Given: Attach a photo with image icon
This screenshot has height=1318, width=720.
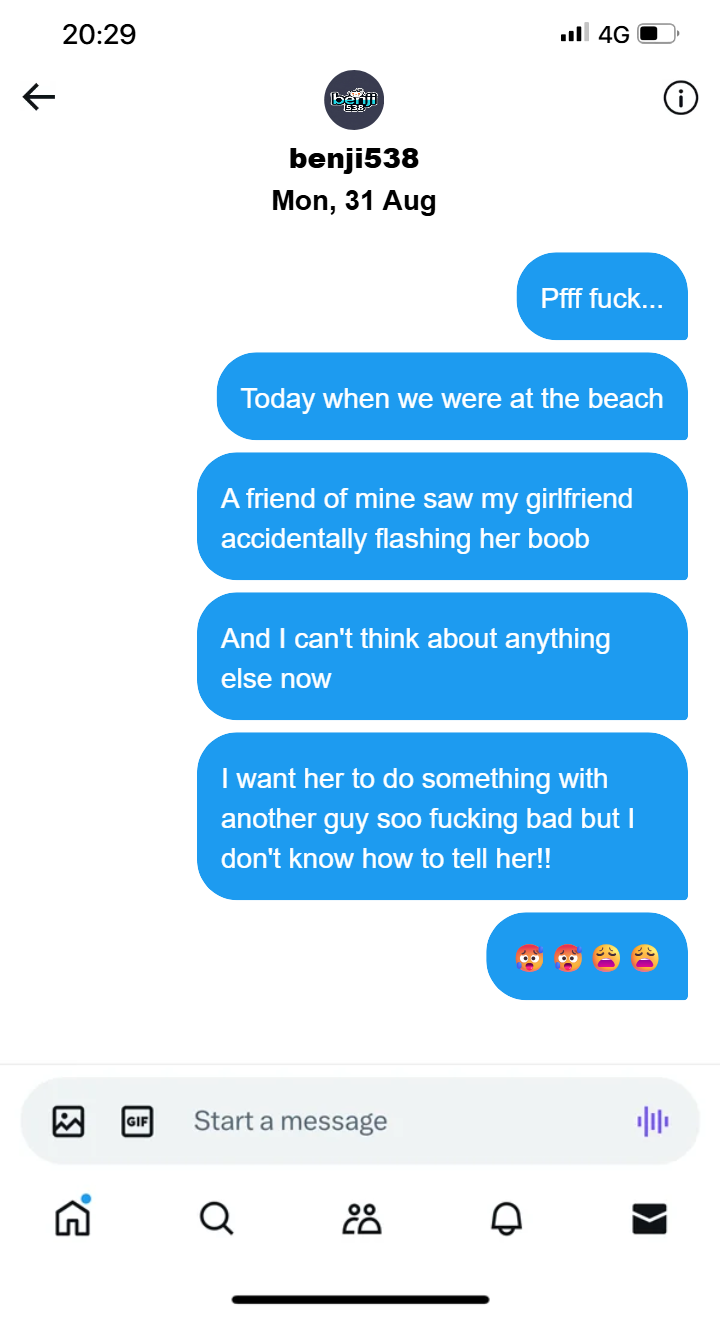Looking at the screenshot, I should click(x=68, y=1121).
